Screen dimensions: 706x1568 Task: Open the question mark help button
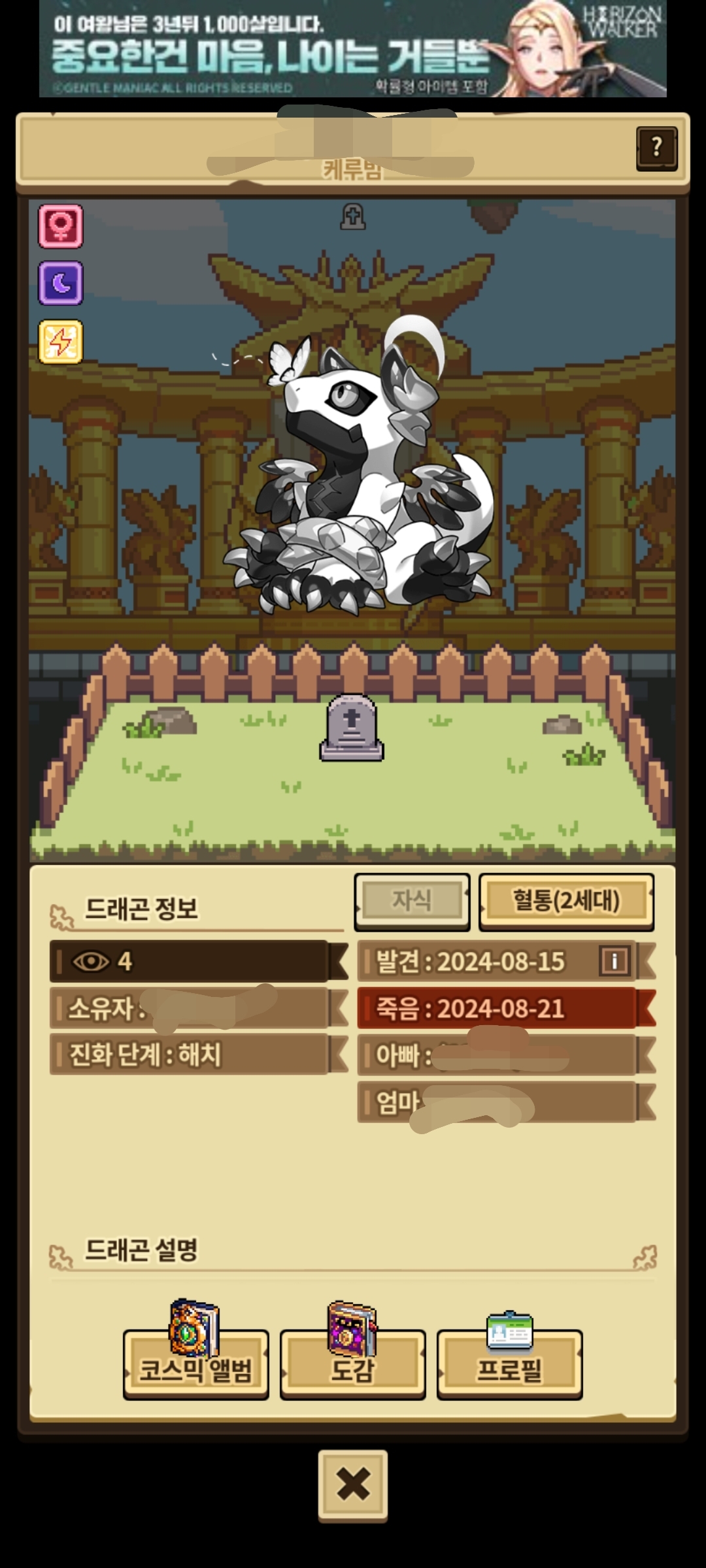[656, 149]
